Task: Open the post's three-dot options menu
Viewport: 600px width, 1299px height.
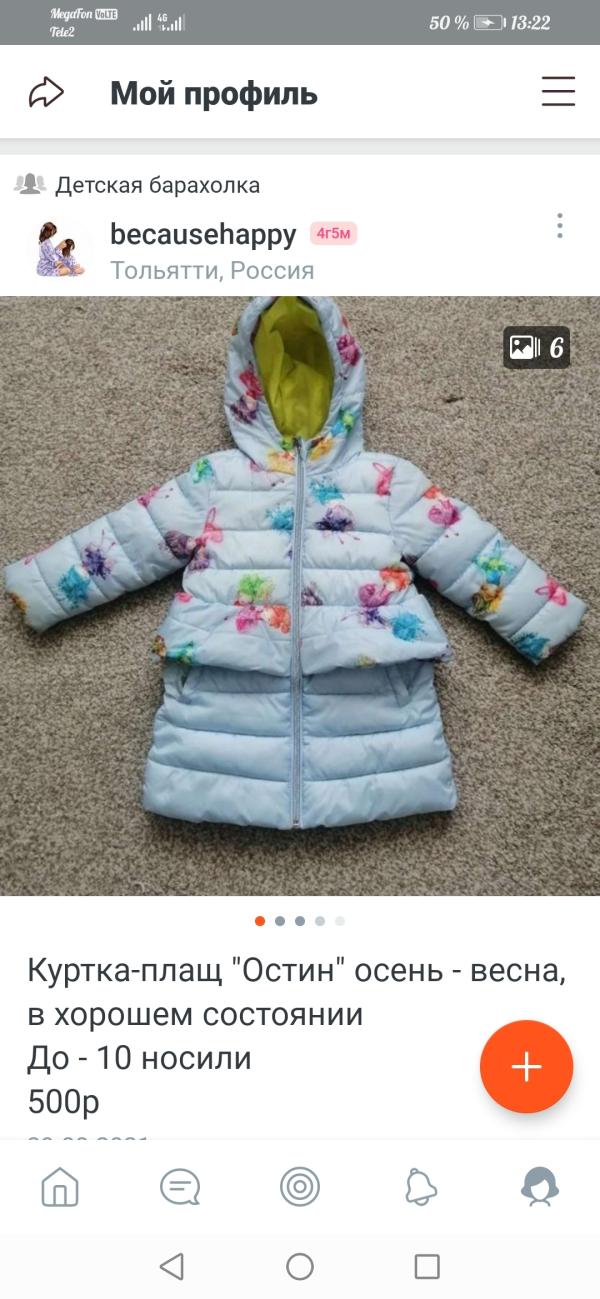Action: (560, 226)
